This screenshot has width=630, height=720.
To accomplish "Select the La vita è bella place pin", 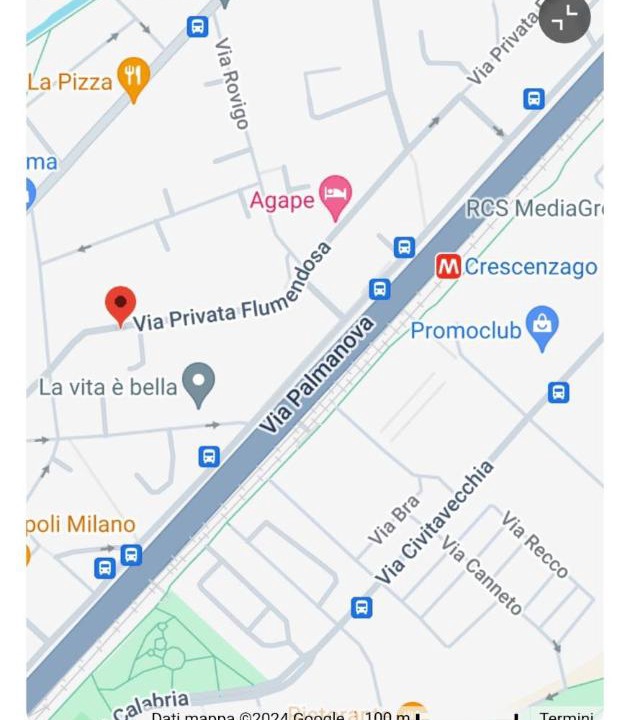I will (200, 384).
